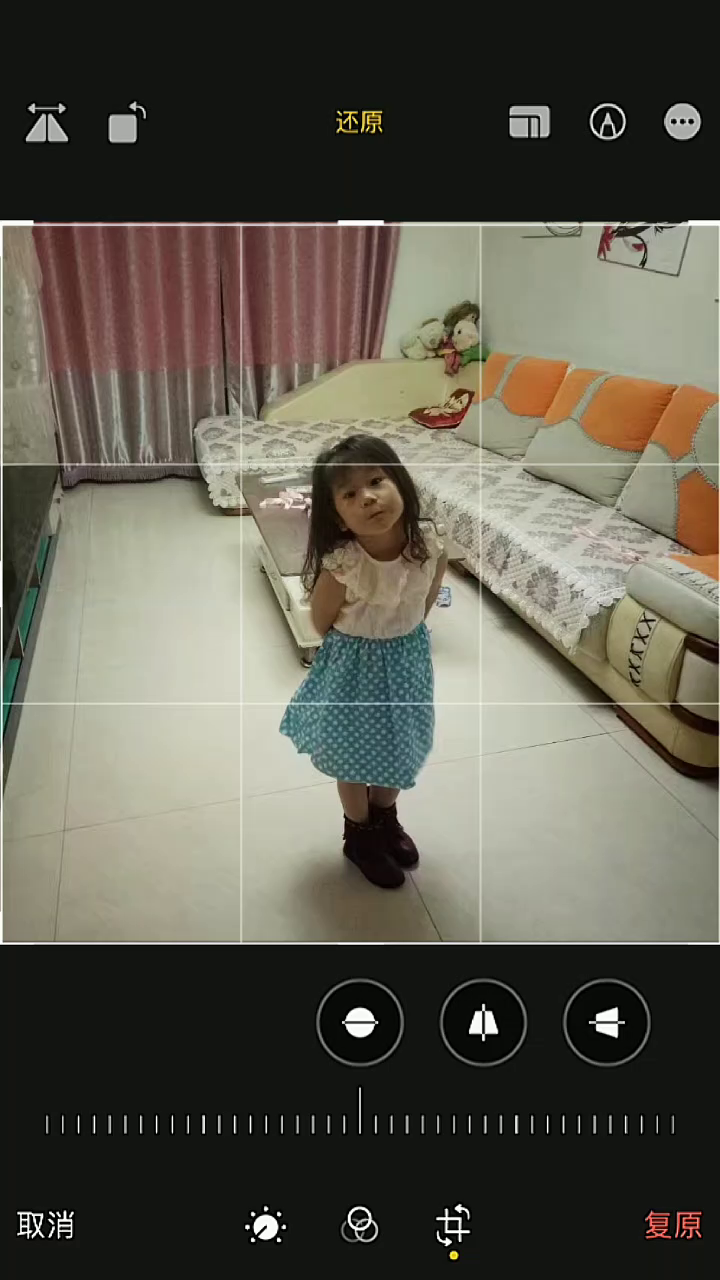Image resolution: width=720 pixels, height=1280 pixels.
Task: Tap 复原 to revert the photo
Action: click(x=672, y=1225)
